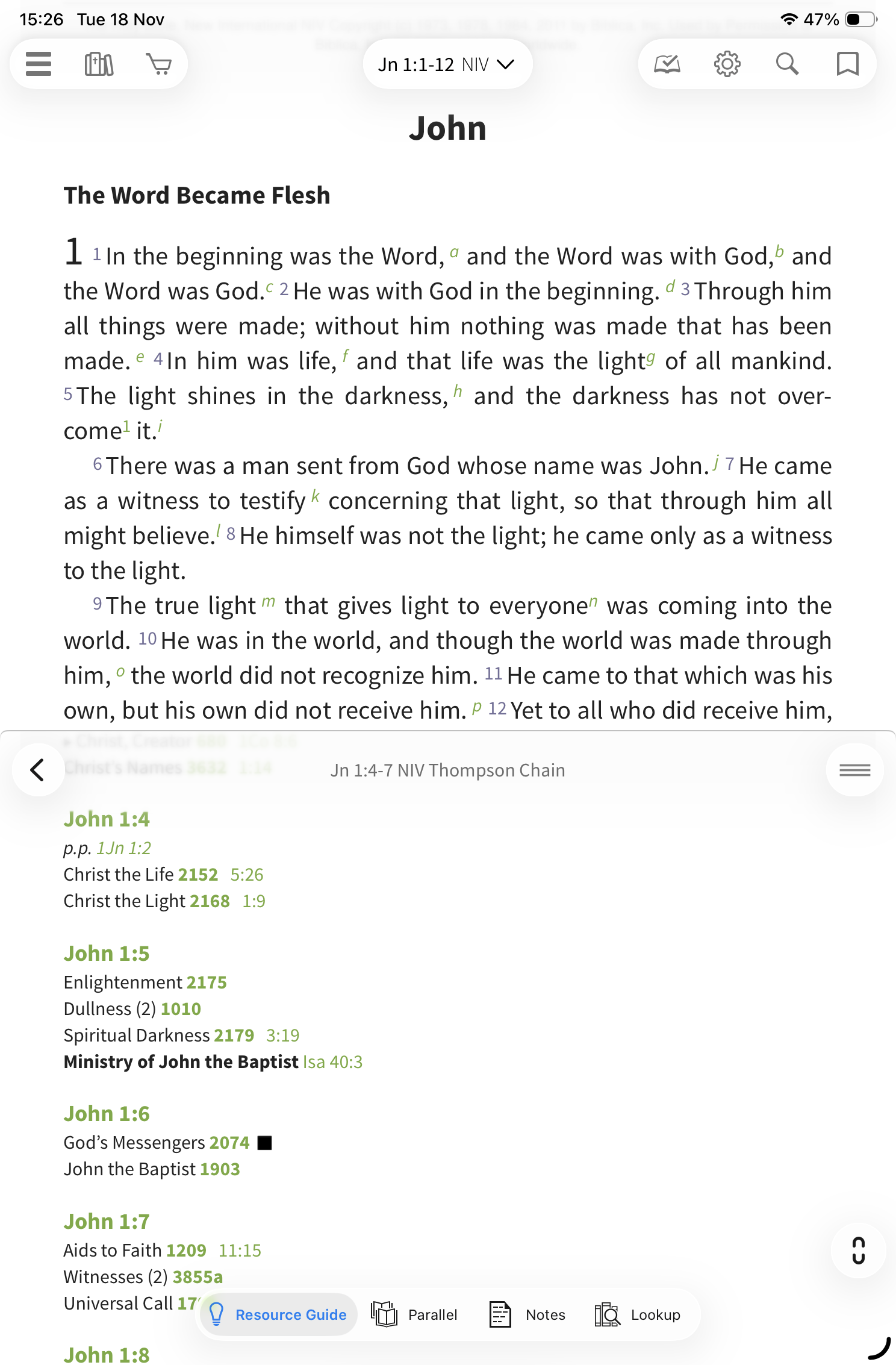This screenshot has width=896, height=1365.
Task: Switch to the Notes tab
Action: (527, 1314)
